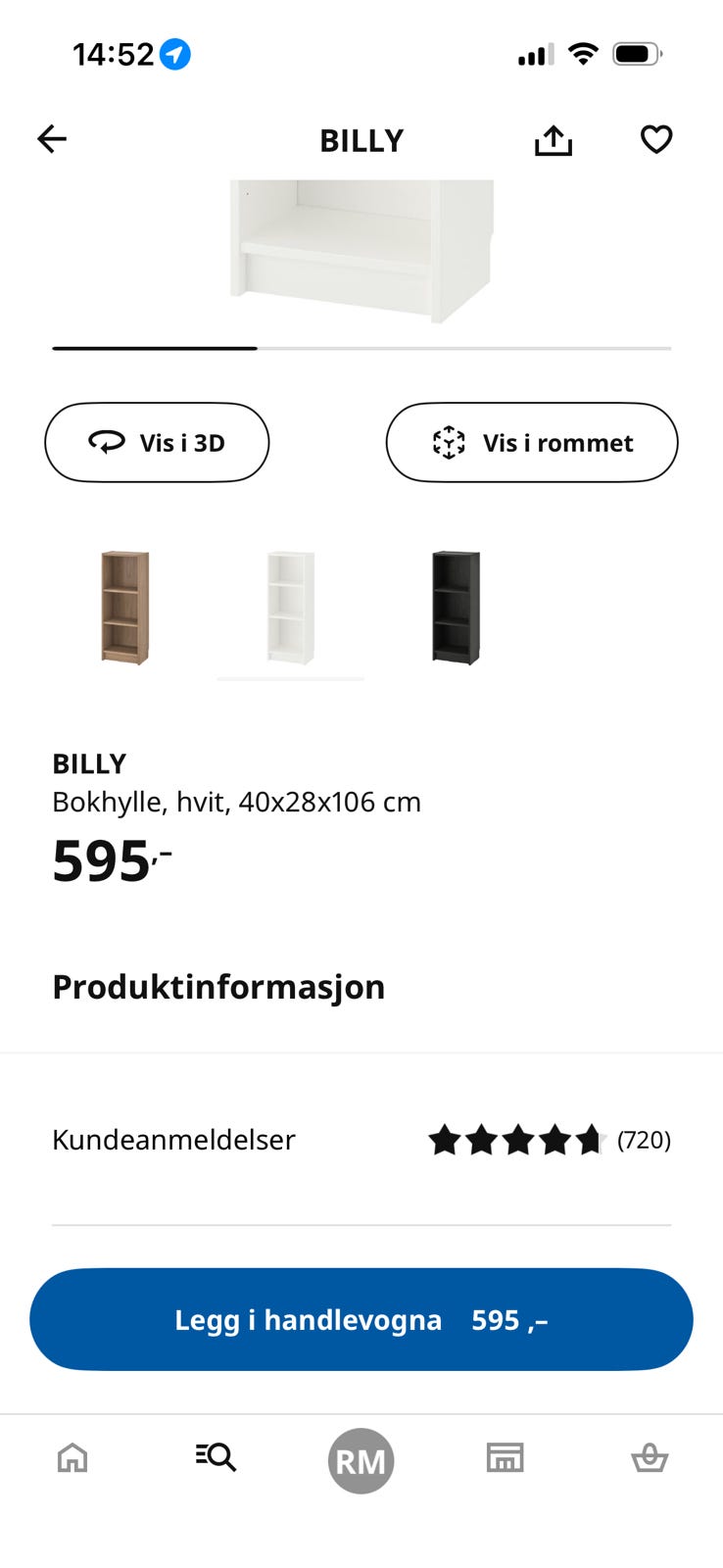The image size is (723, 1568).
Task: Tap the heart icon to favorite BILLY
Action: (x=654, y=139)
